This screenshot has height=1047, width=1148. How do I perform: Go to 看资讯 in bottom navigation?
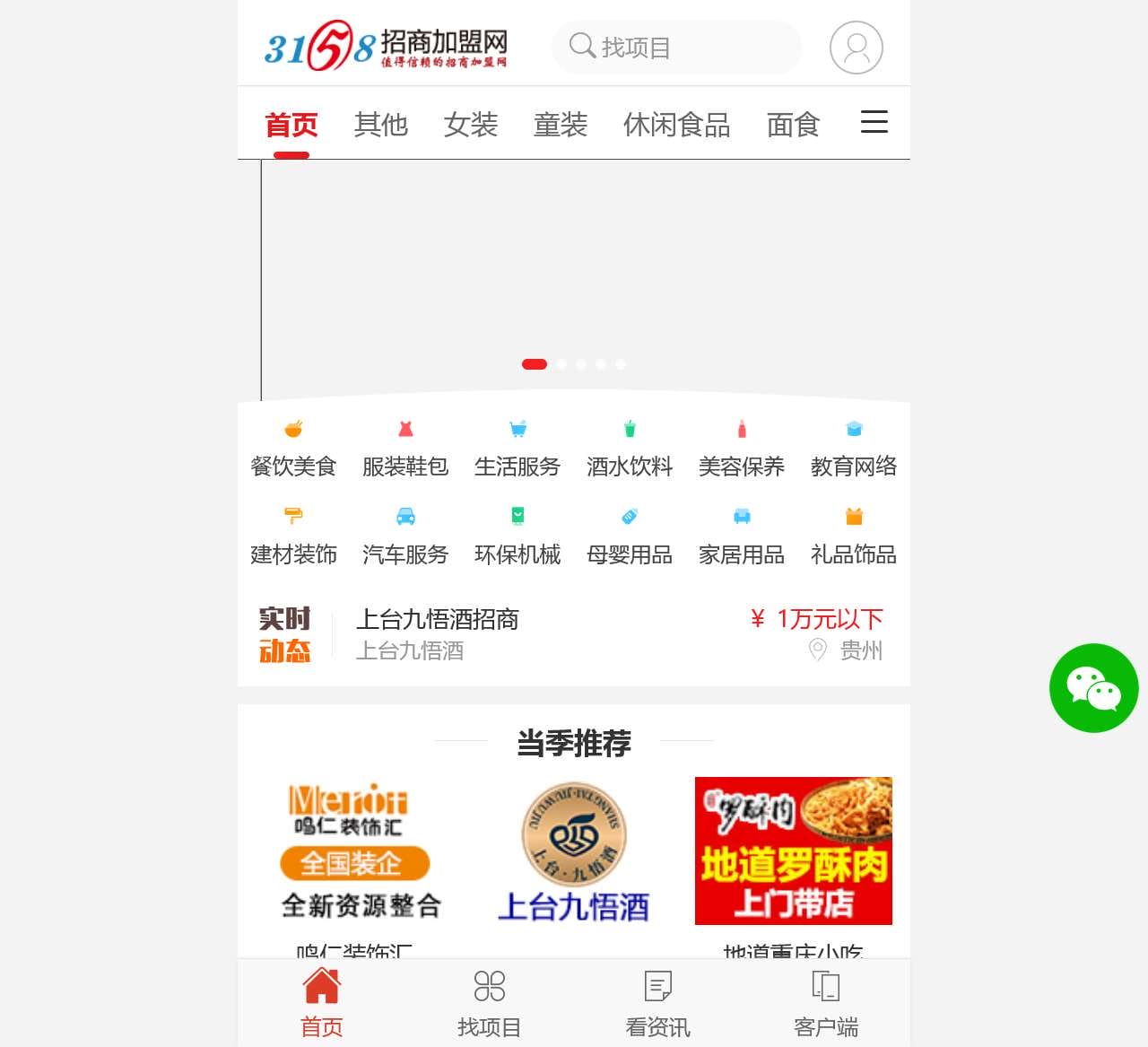tap(657, 1004)
